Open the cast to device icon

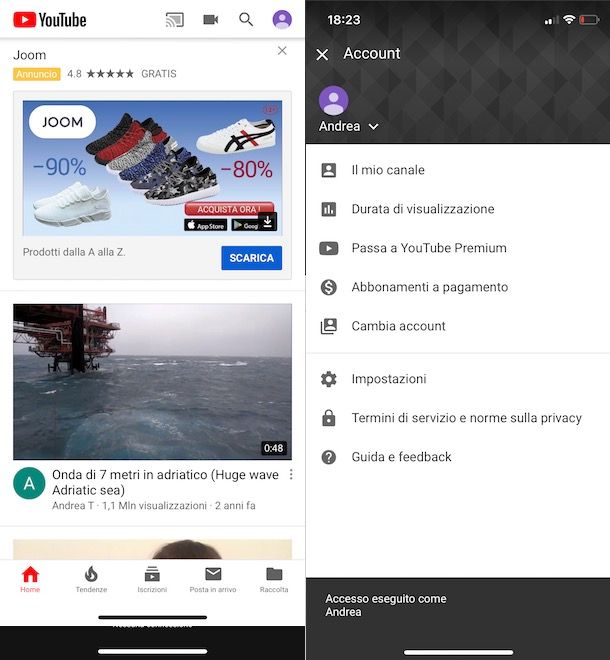tap(174, 19)
